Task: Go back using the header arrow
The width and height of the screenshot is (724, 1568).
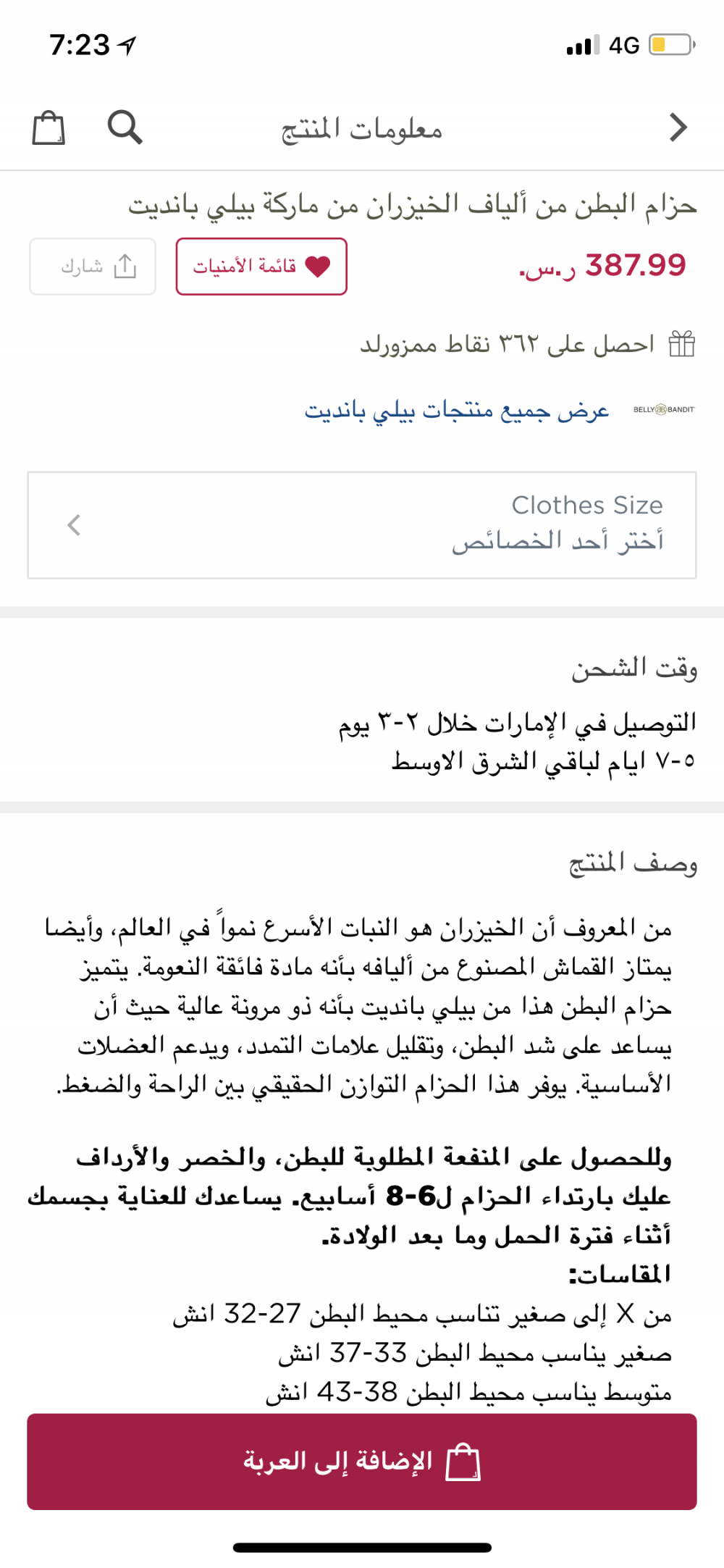Action: (x=678, y=127)
